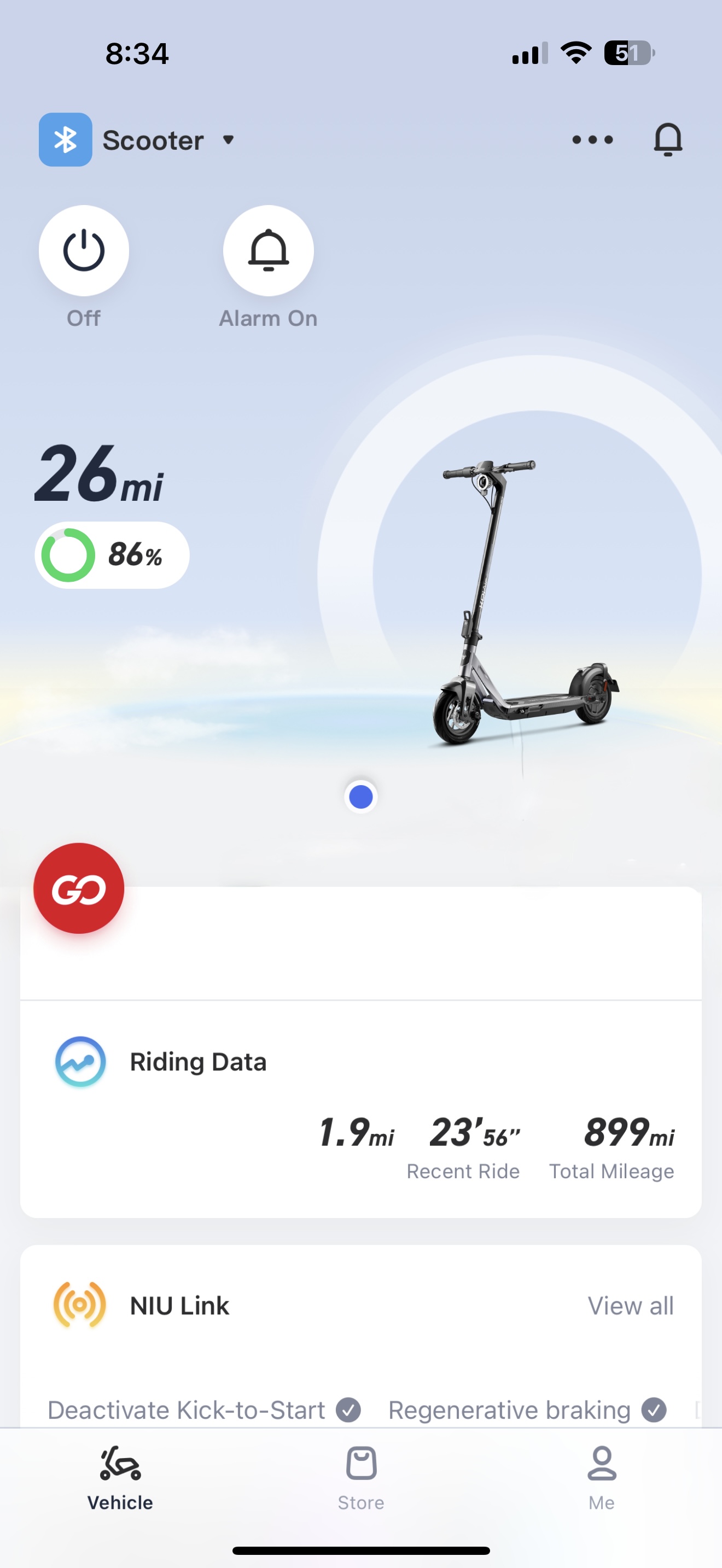Screen dimensions: 722x1568
Task: View all NIU Link features
Action: point(630,1306)
